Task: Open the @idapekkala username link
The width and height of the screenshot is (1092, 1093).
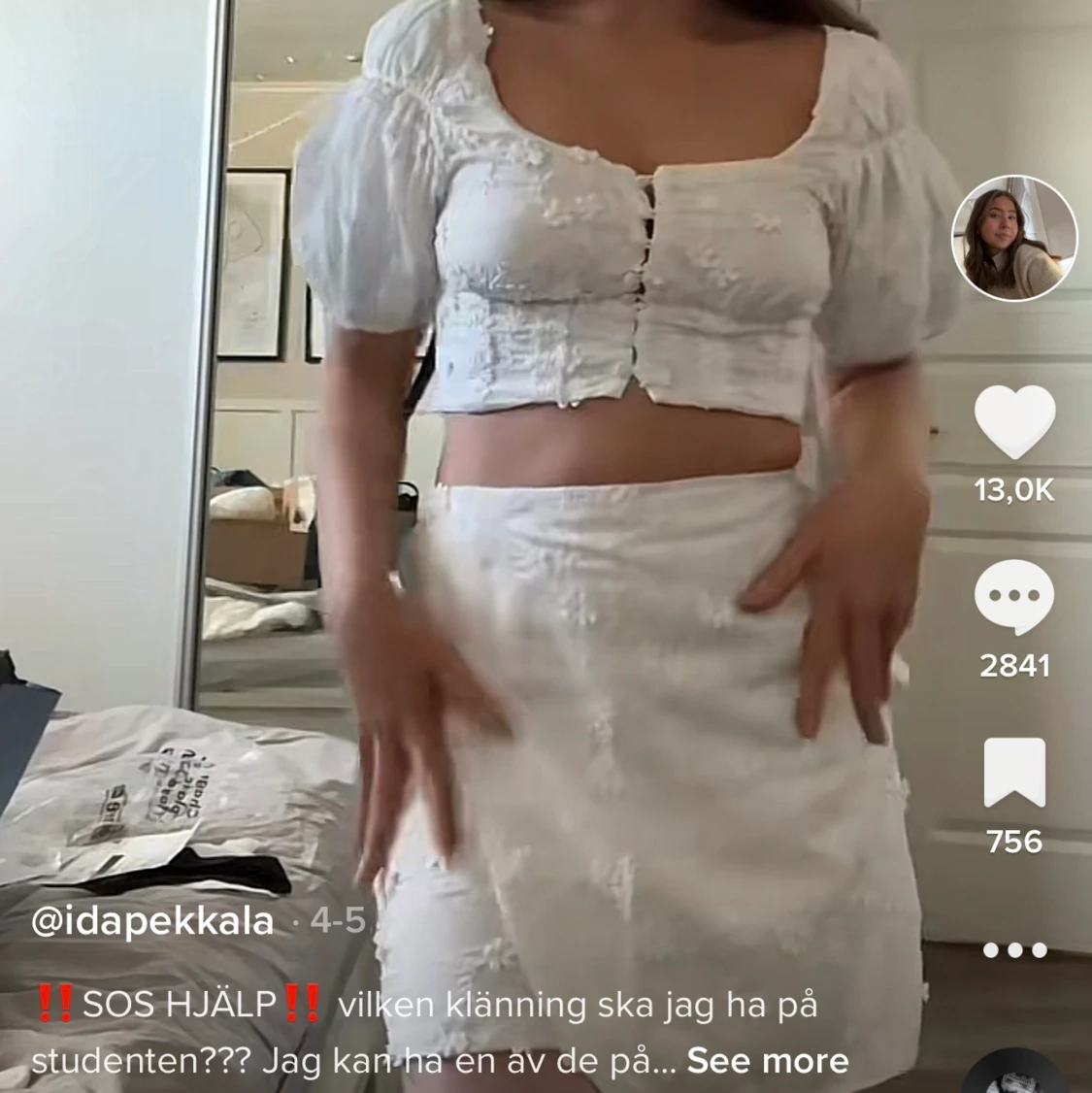Action: click(x=152, y=921)
